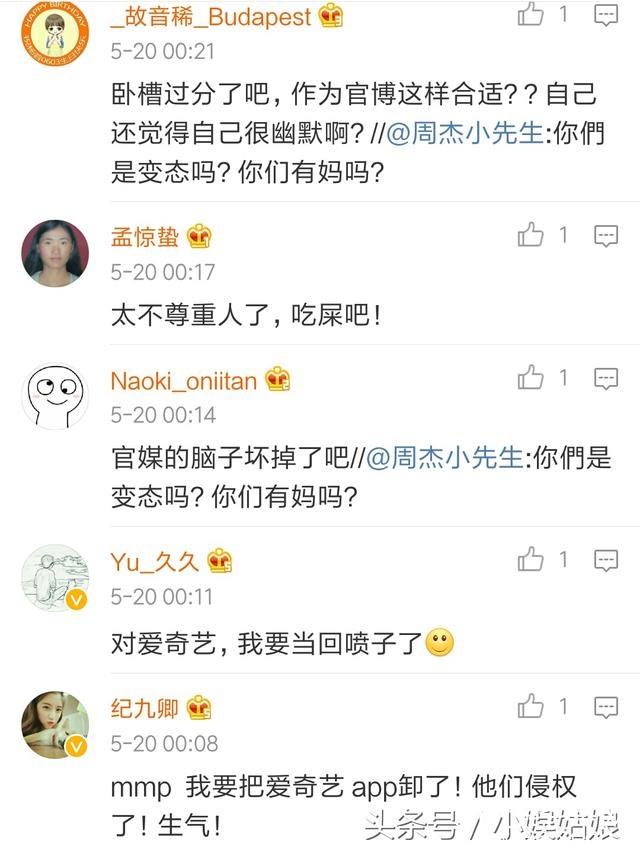The height and width of the screenshot is (853, 640).
Task: Reply to Yu_久久's comment
Action: click(x=606, y=560)
